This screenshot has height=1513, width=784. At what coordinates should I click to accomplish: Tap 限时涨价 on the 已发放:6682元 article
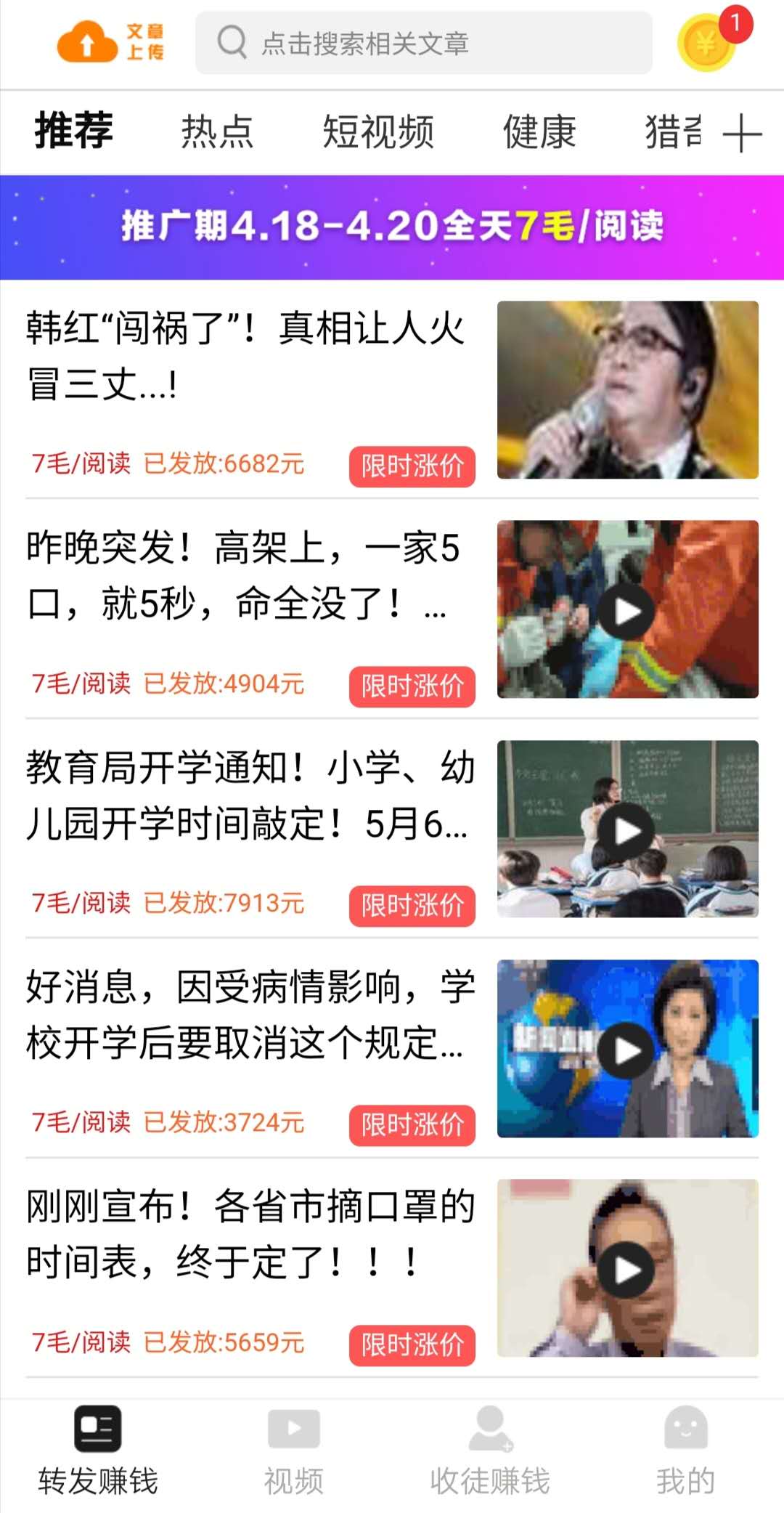click(x=412, y=466)
